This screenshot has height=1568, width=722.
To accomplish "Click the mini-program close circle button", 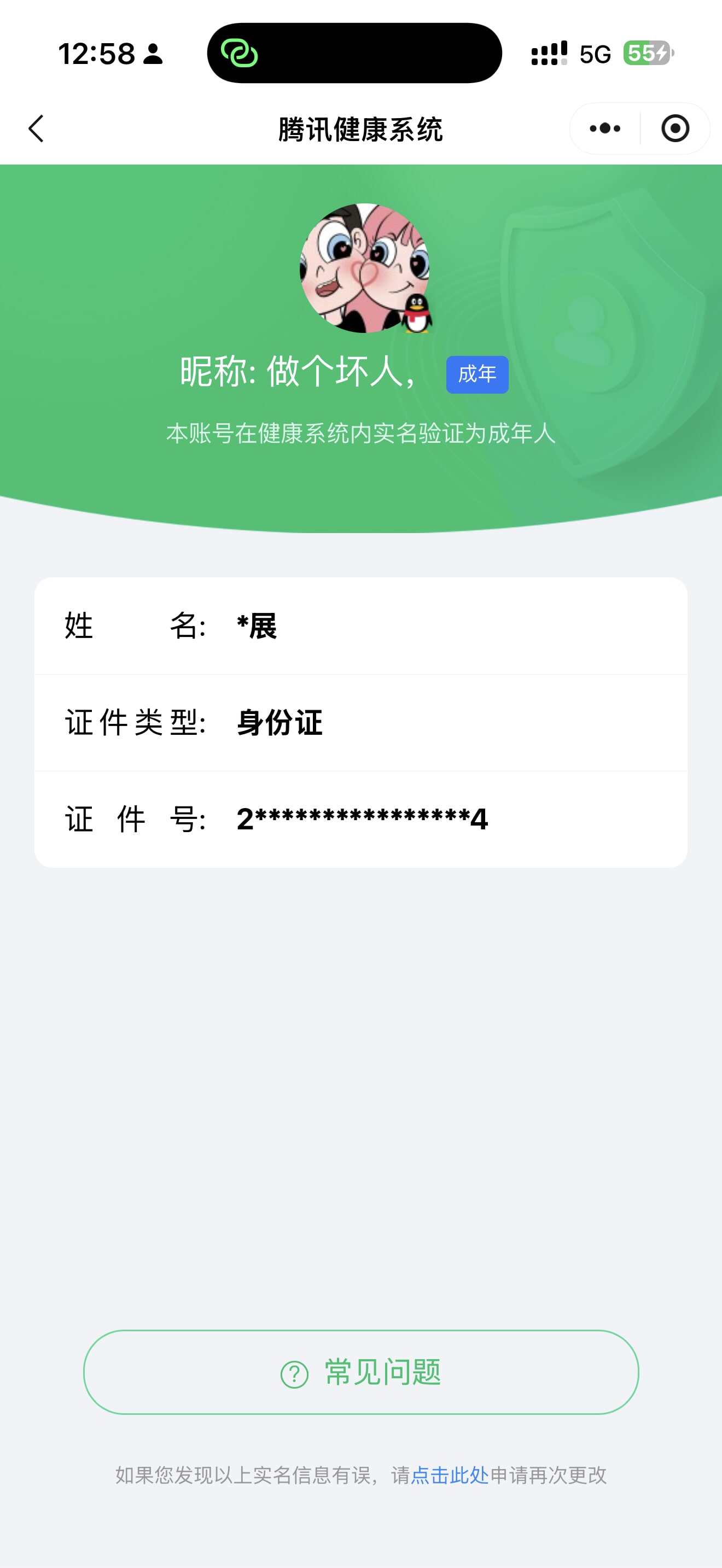I will [674, 128].
